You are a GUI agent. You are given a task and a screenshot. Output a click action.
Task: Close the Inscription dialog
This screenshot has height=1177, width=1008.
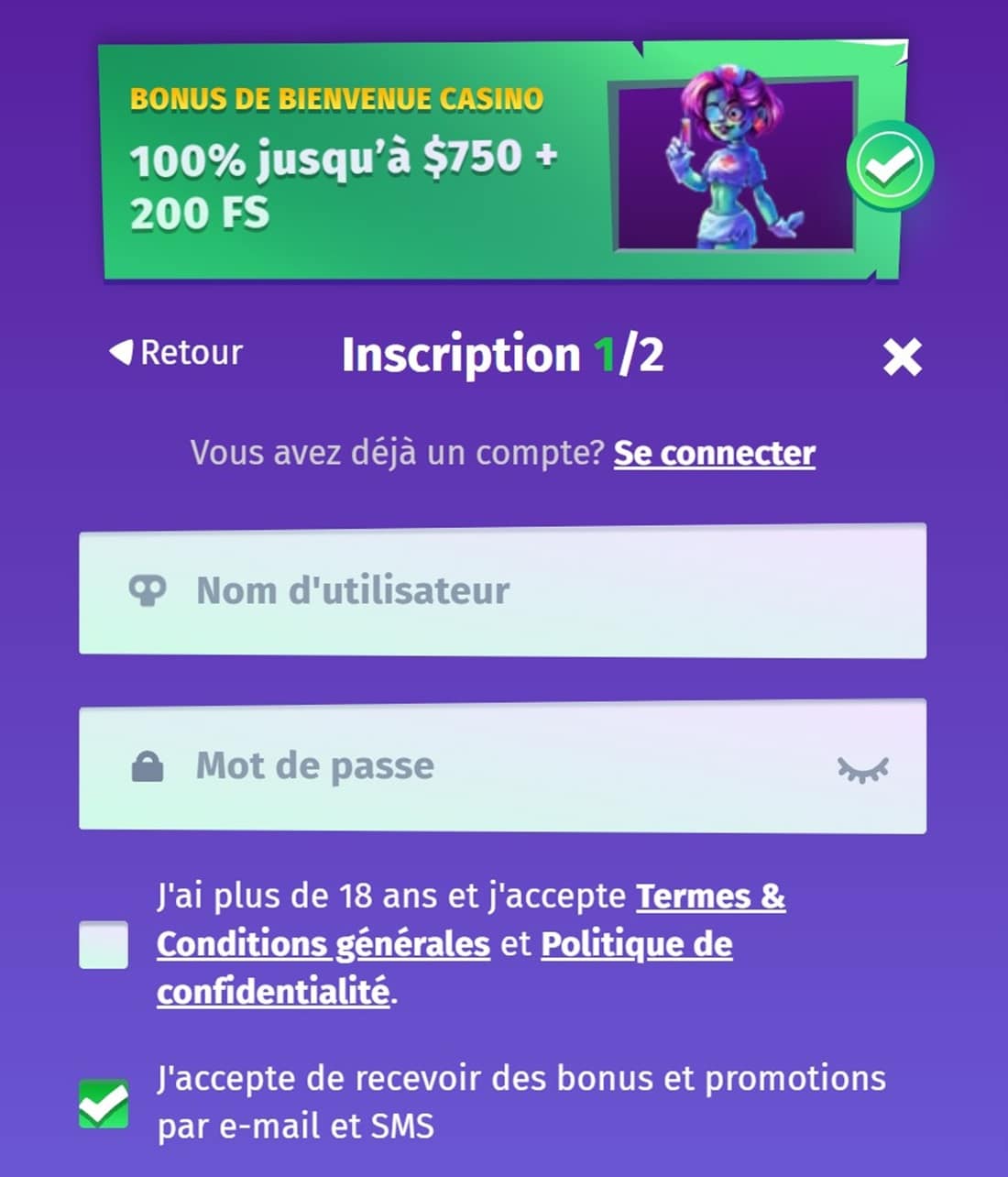click(x=902, y=357)
